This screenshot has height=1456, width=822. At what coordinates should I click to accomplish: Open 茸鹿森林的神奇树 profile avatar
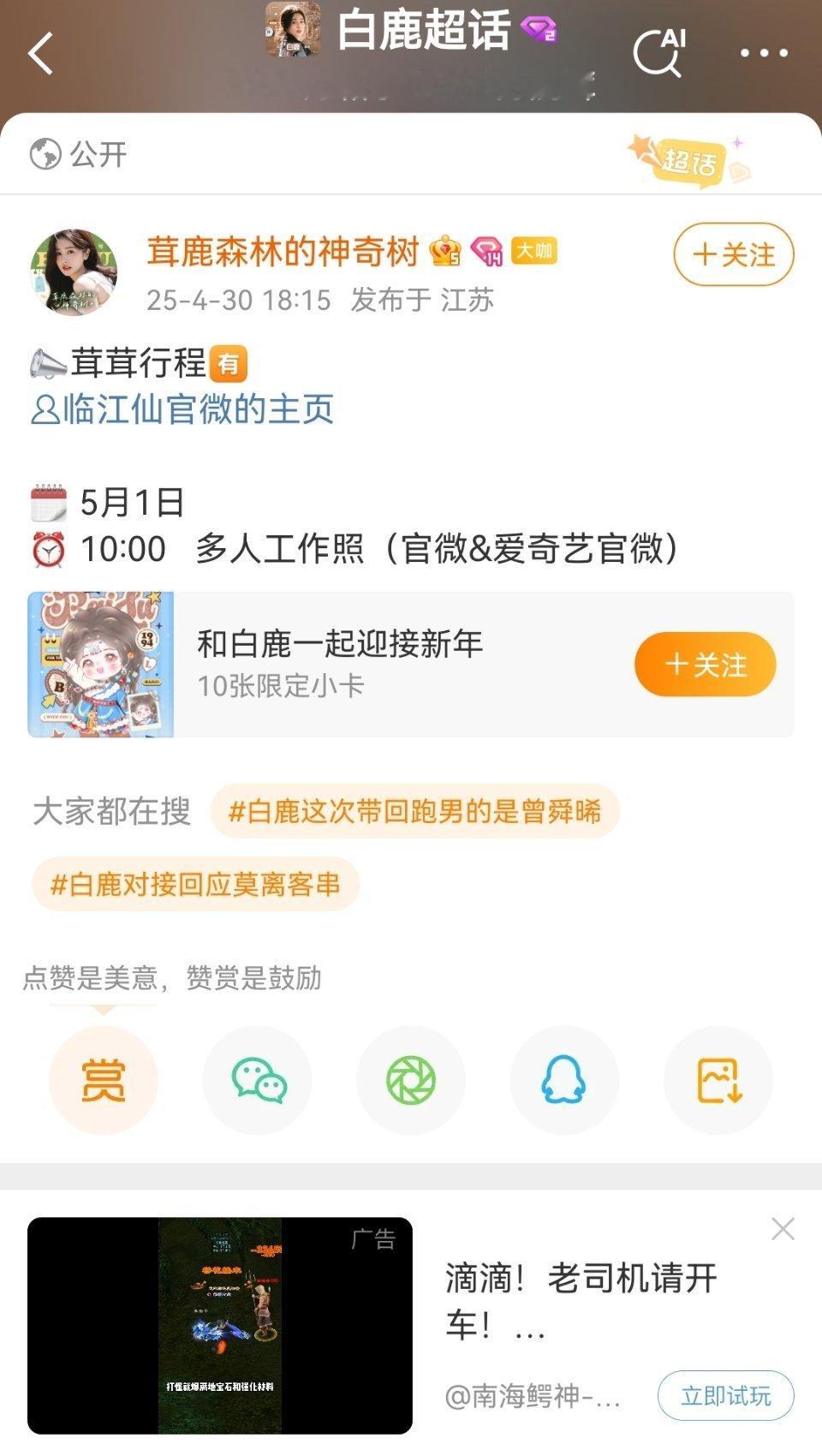point(73,272)
